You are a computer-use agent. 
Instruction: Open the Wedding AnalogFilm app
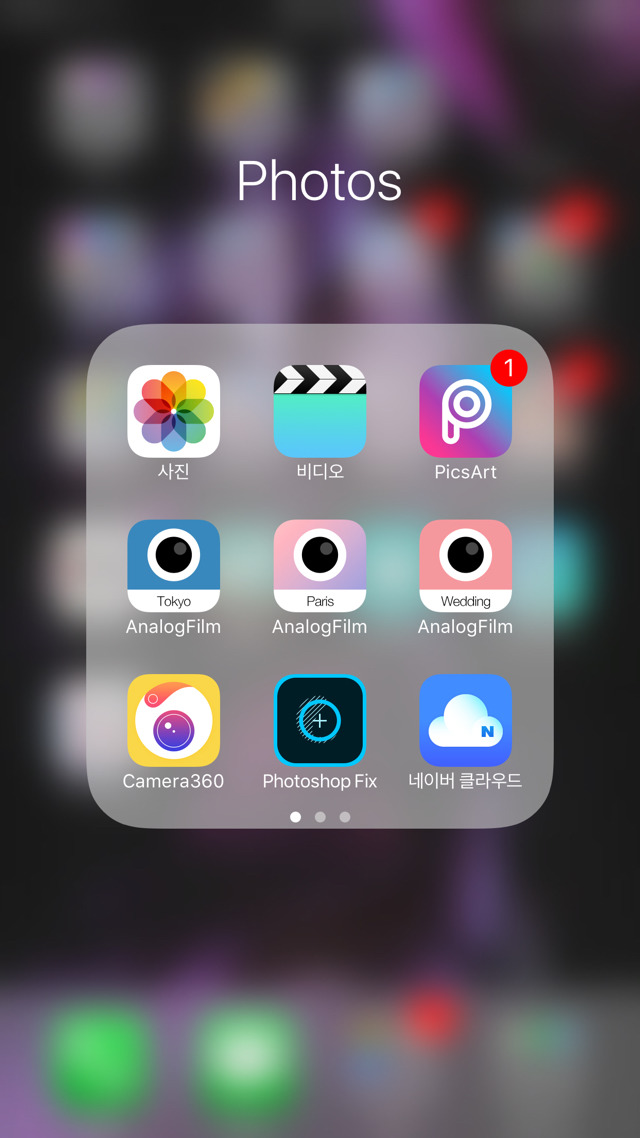point(465,565)
